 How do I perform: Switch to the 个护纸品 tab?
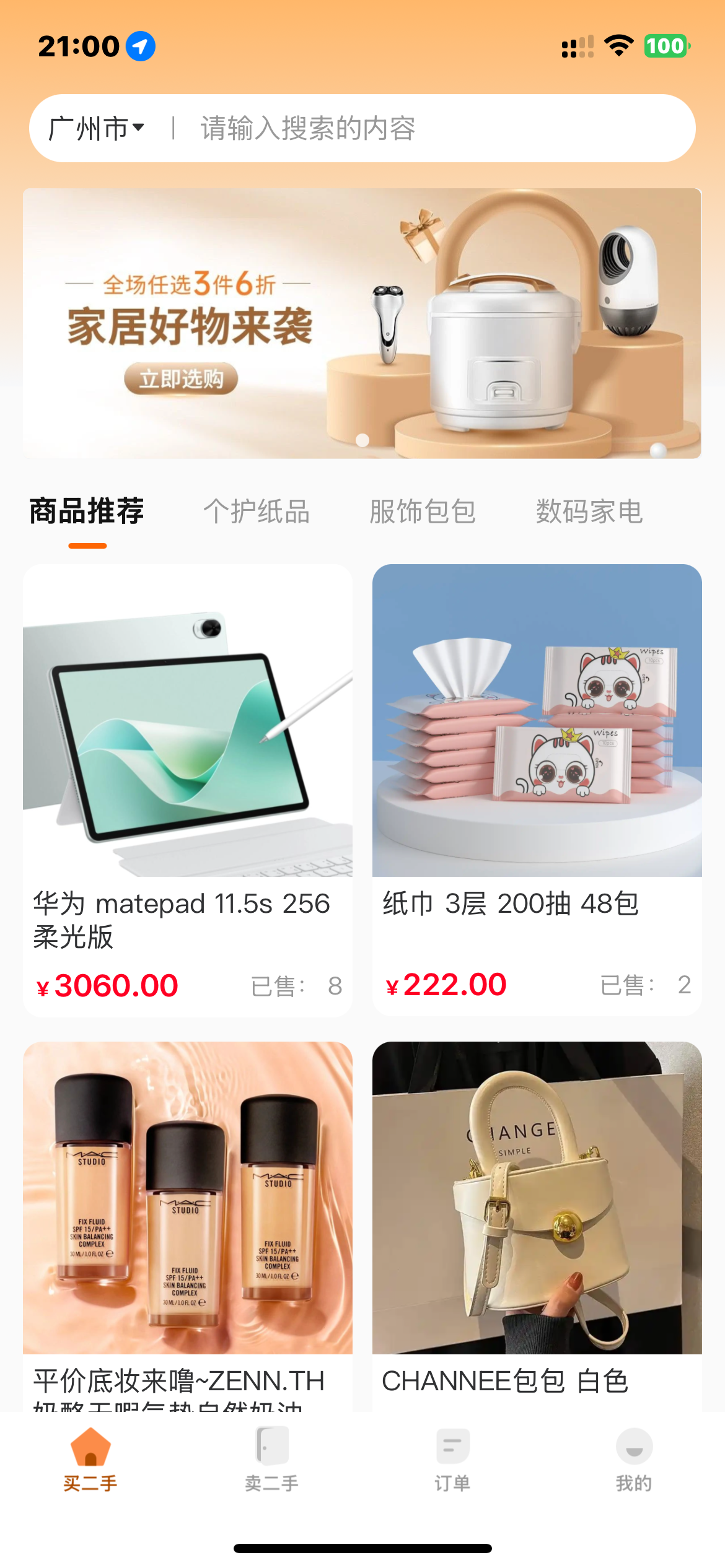coord(257,512)
